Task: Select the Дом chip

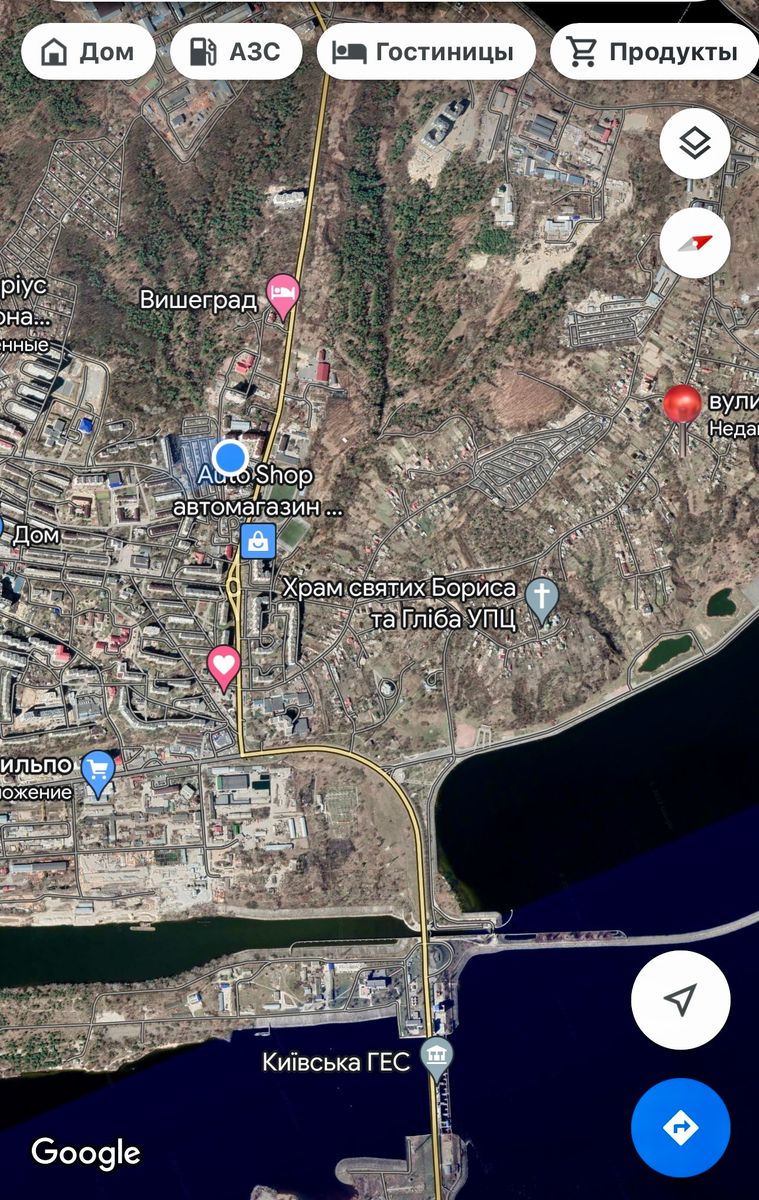Action: pyautogui.click(x=87, y=52)
